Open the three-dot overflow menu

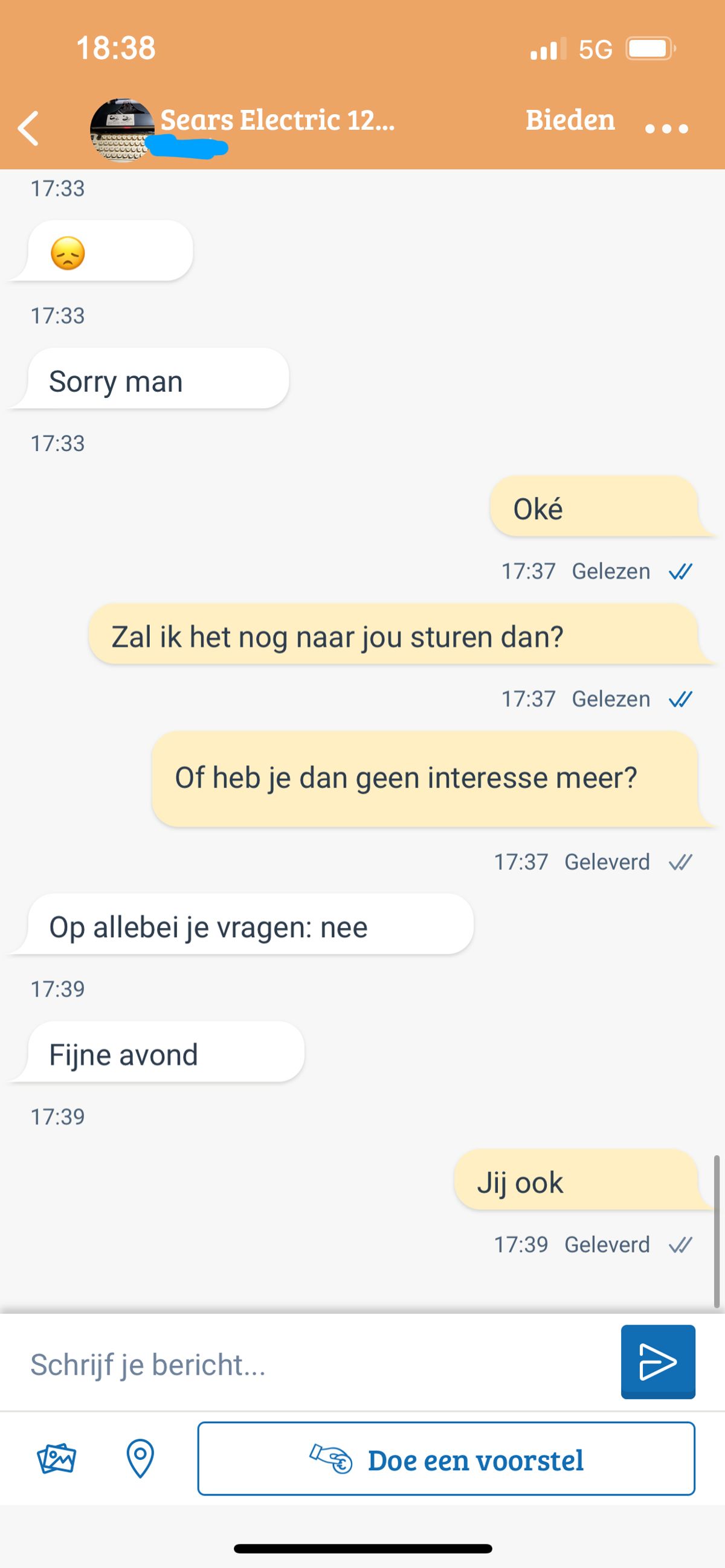coord(666,129)
